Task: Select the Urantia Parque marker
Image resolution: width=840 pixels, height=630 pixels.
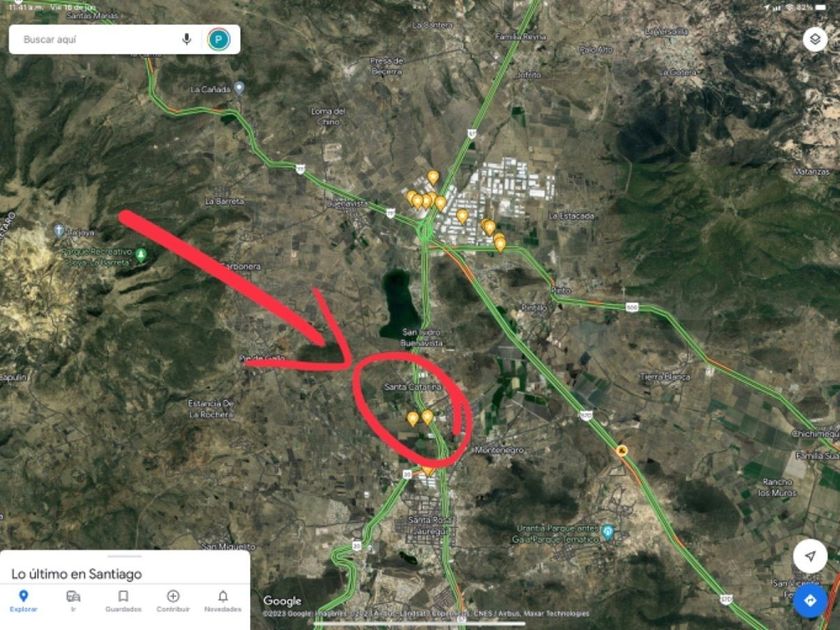Action: (x=608, y=532)
